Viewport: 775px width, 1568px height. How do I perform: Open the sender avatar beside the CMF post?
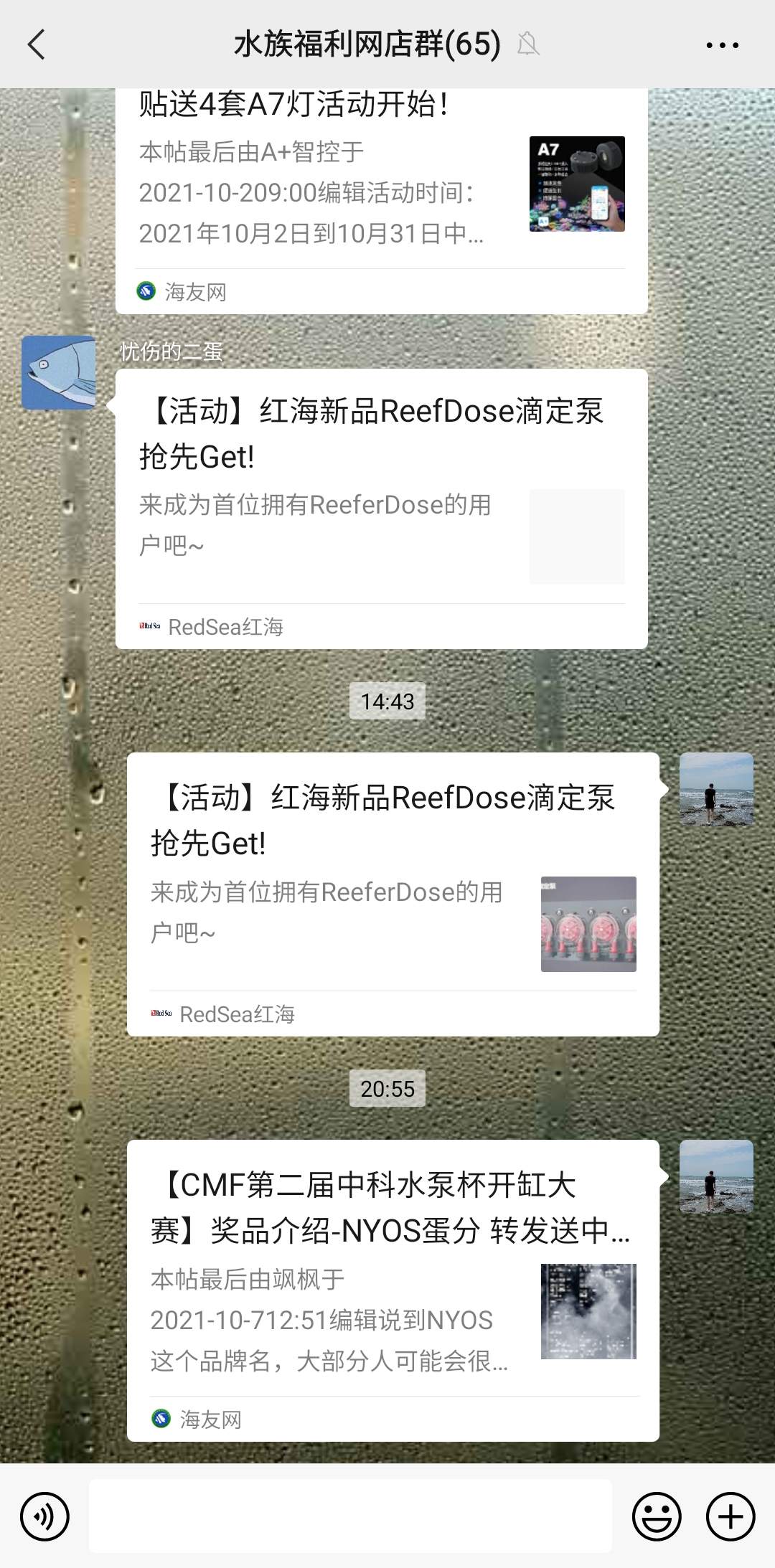pos(715,1176)
